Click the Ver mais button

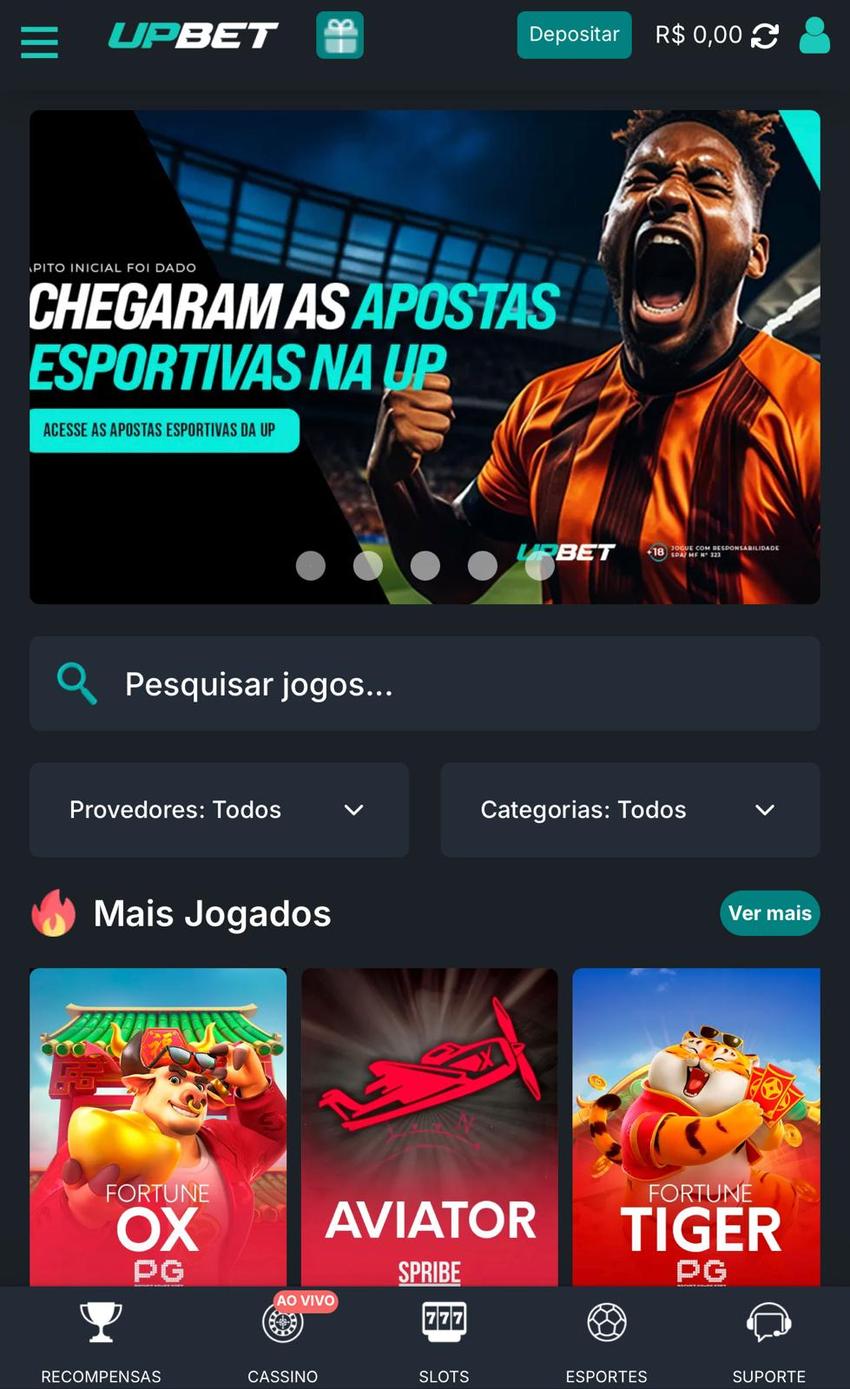tap(769, 913)
